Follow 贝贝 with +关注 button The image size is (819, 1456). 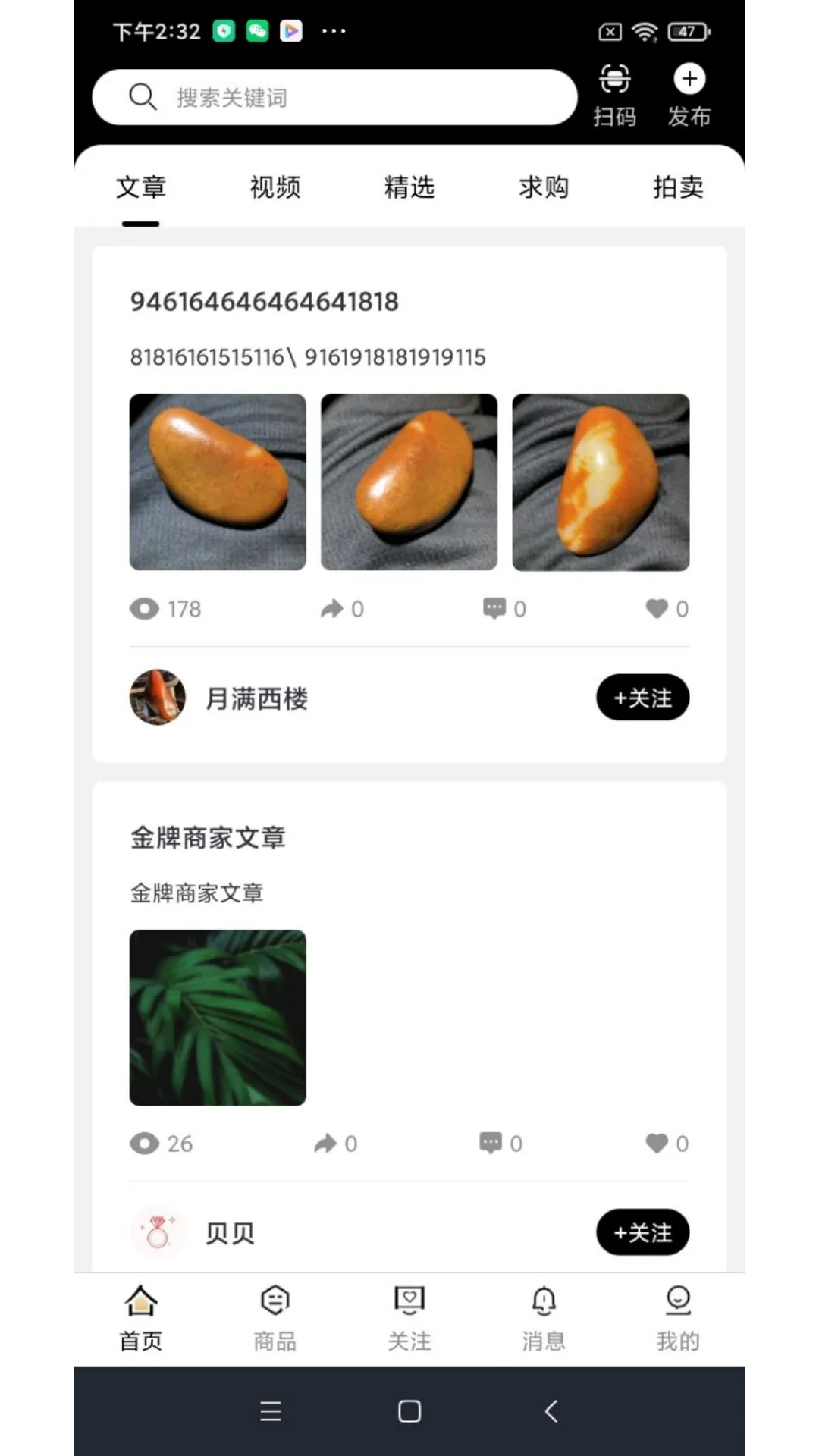pyautogui.click(x=642, y=1232)
